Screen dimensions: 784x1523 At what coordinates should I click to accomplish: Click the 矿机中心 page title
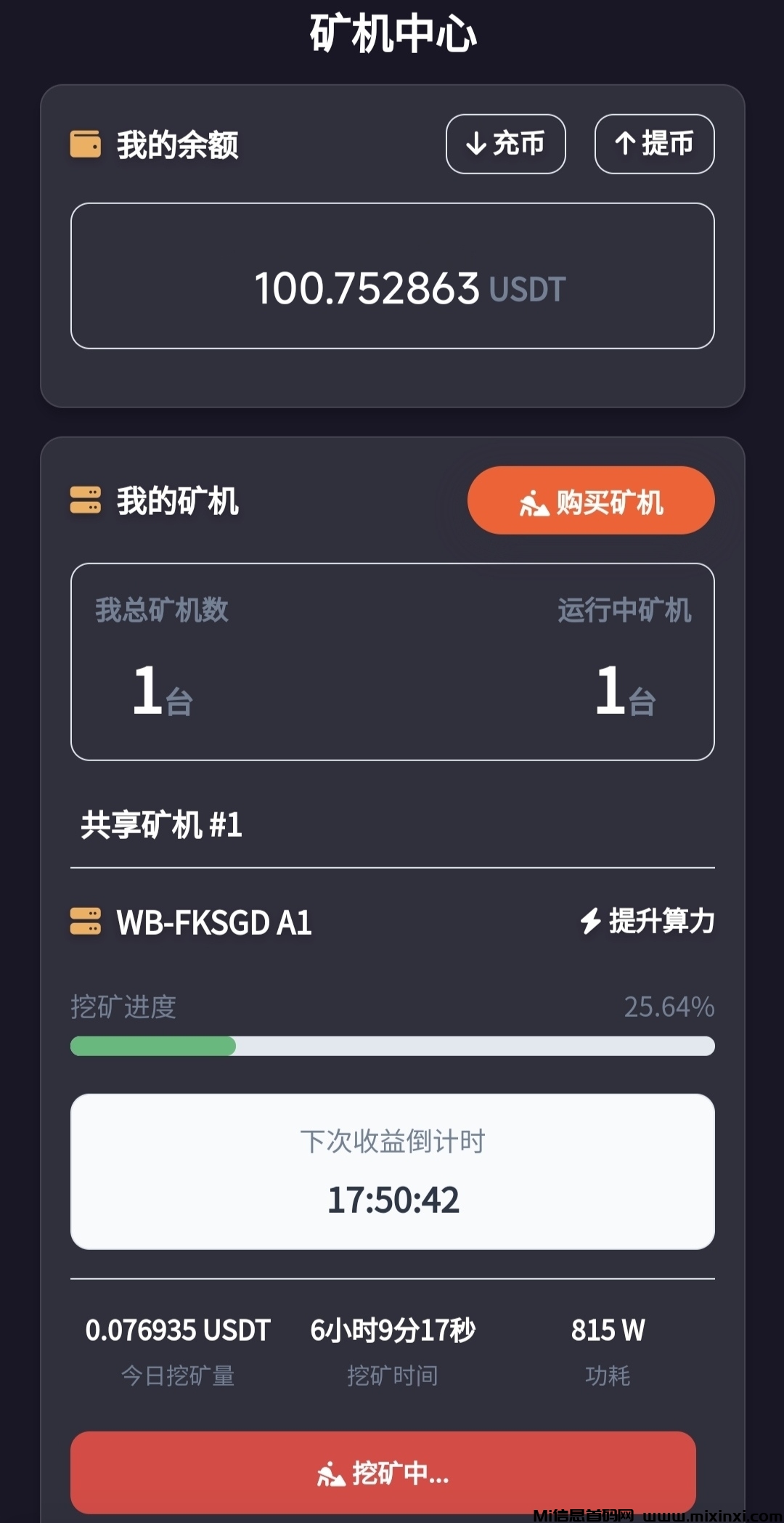click(x=392, y=33)
